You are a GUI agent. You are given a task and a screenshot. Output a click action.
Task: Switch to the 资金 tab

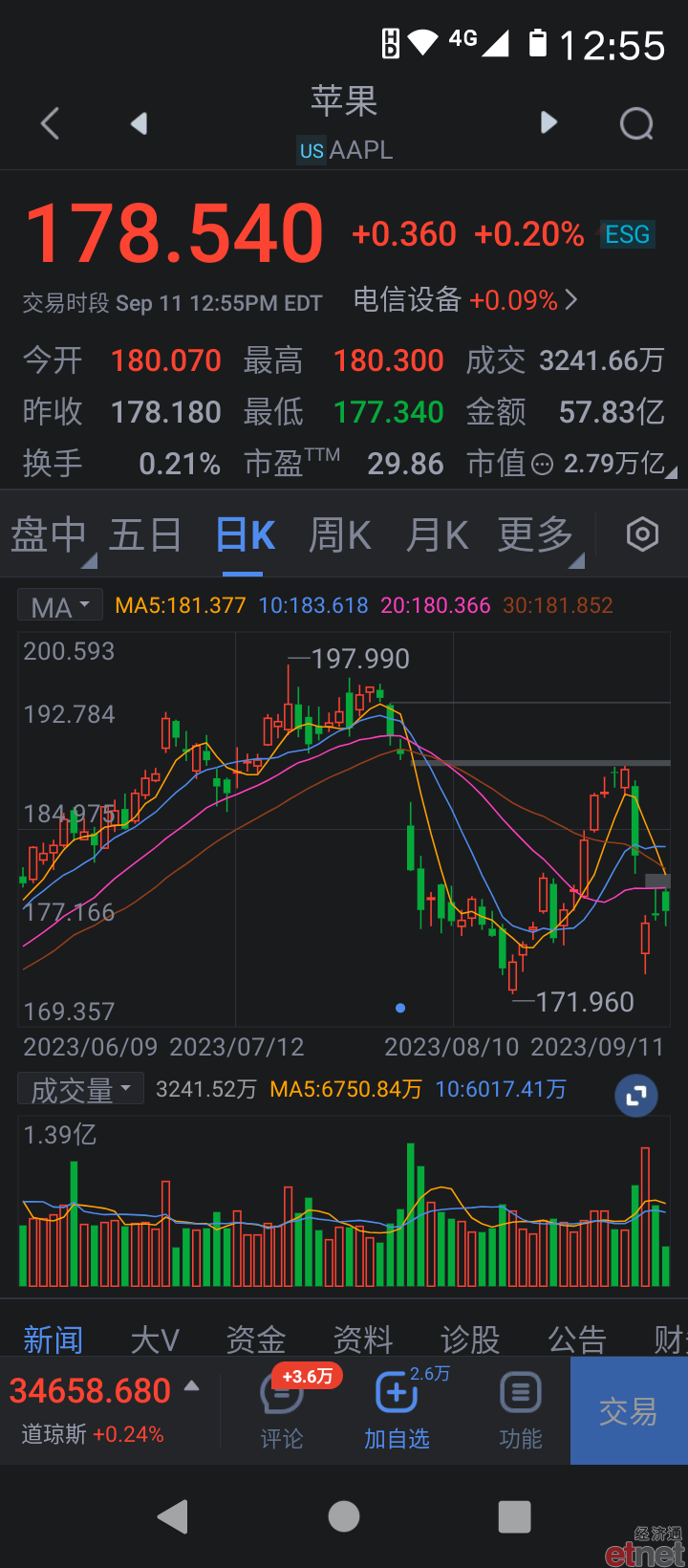[256, 1339]
